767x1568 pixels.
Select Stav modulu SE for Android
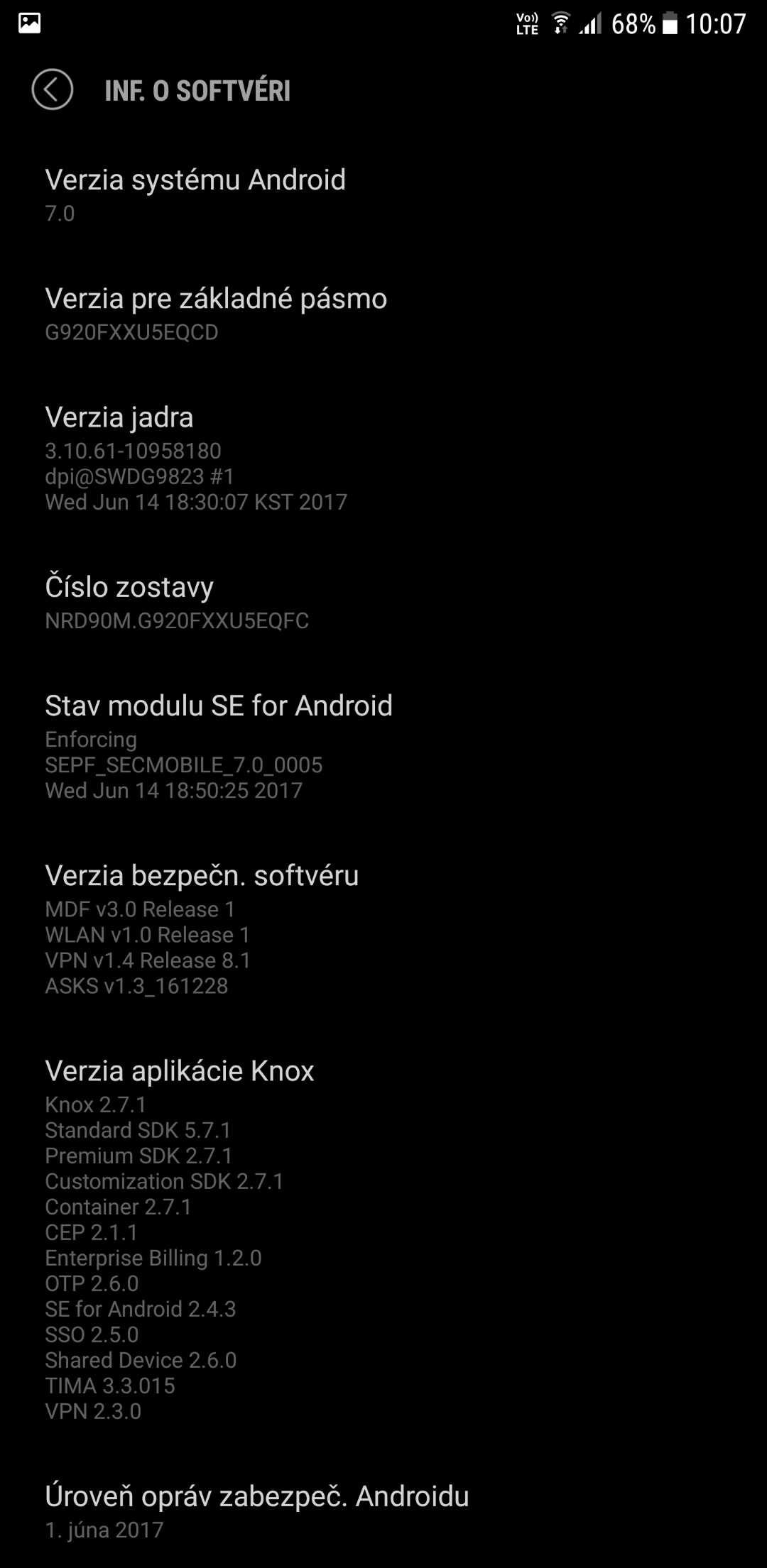(x=383, y=746)
